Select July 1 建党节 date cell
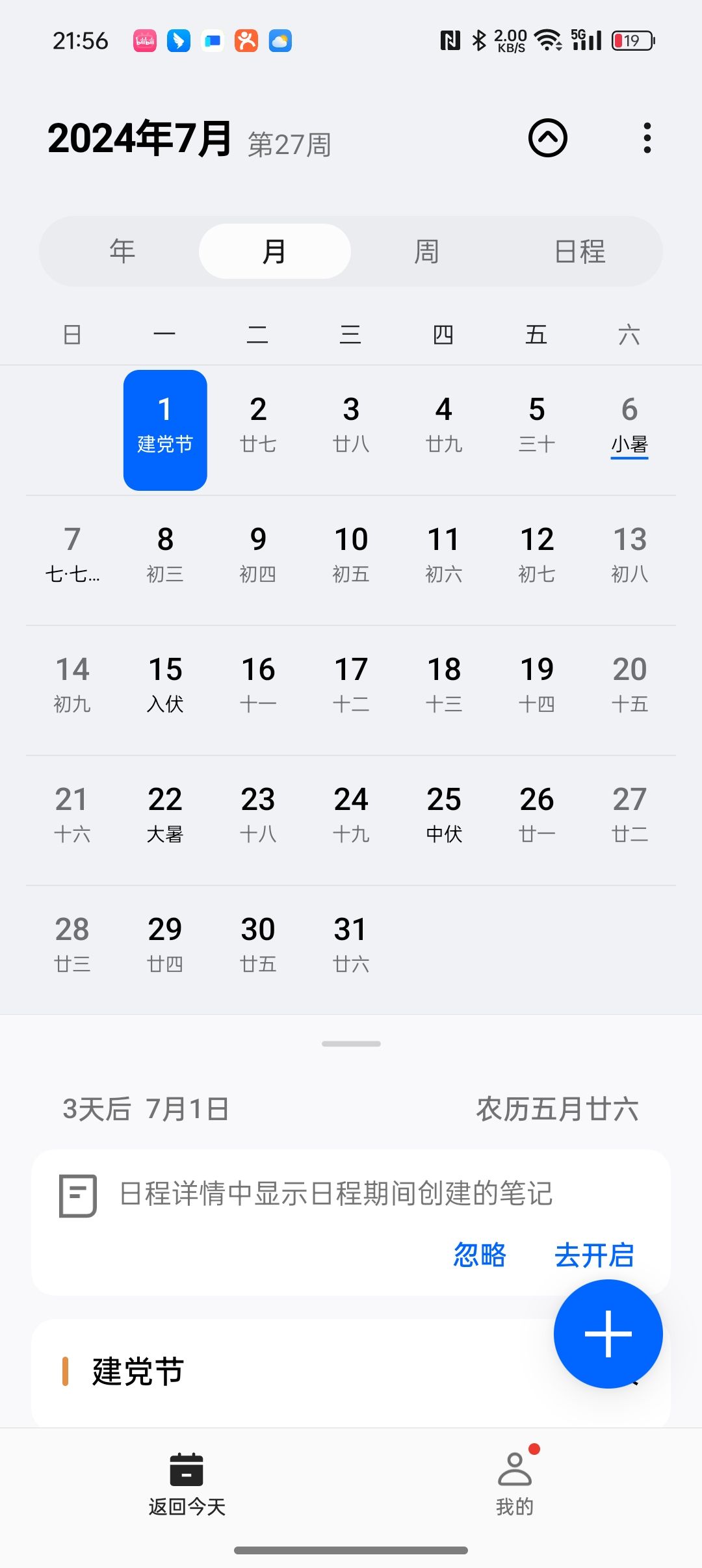Viewport: 702px width, 1568px height. point(165,429)
